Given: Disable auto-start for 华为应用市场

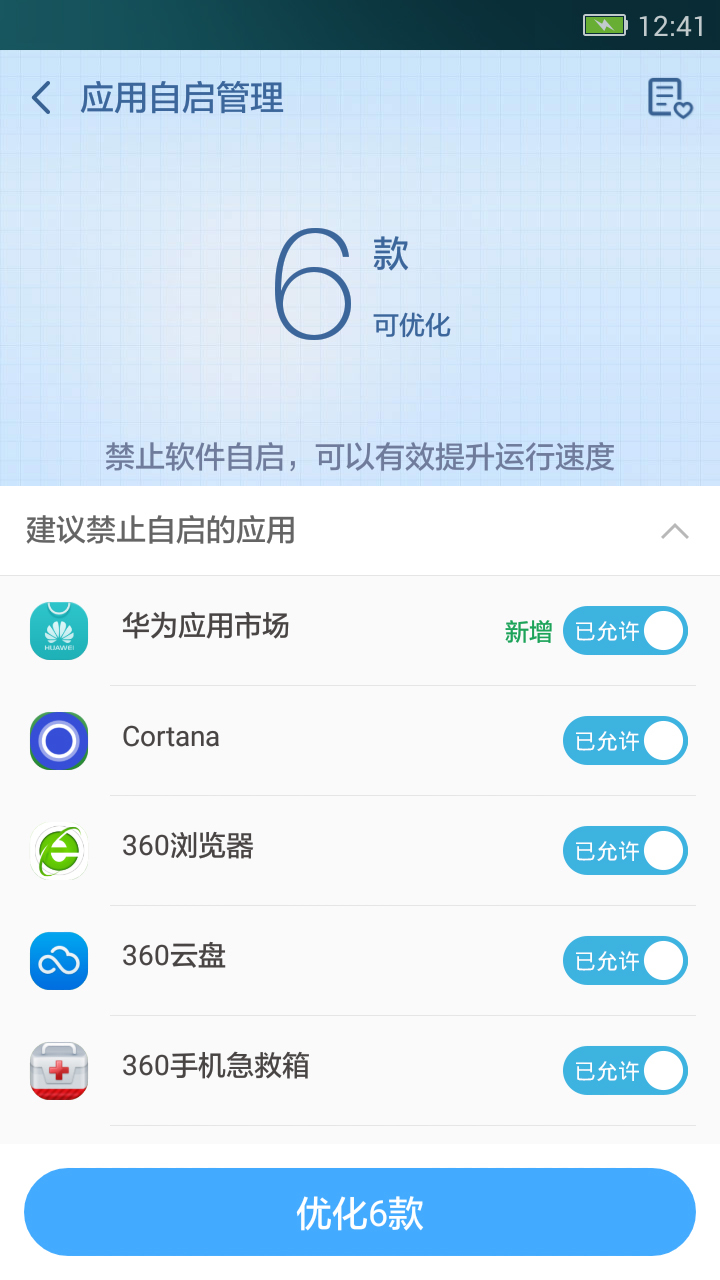Looking at the screenshot, I should point(625,631).
